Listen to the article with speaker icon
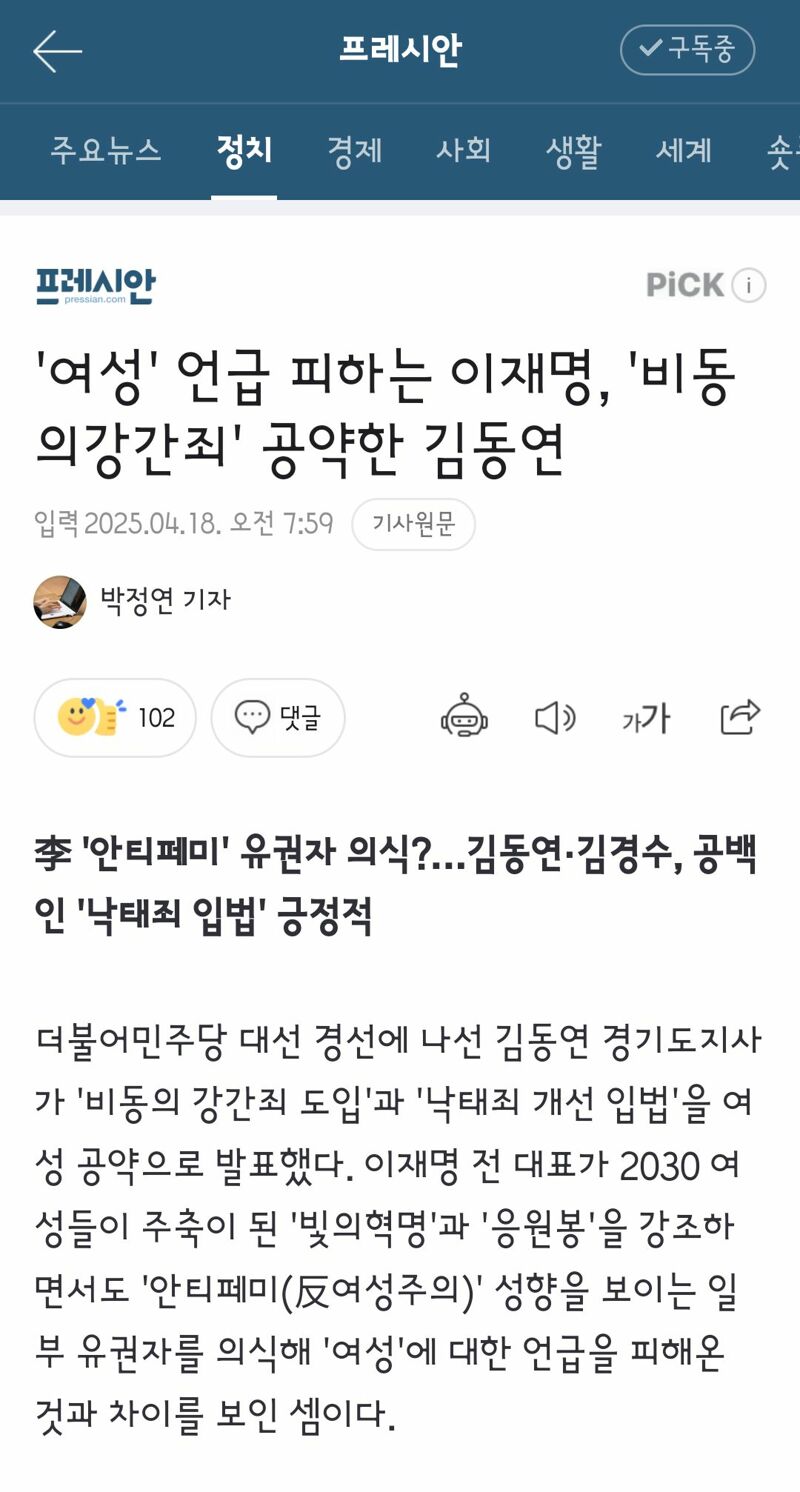Screen dimensions: 800x1492 coord(555,718)
